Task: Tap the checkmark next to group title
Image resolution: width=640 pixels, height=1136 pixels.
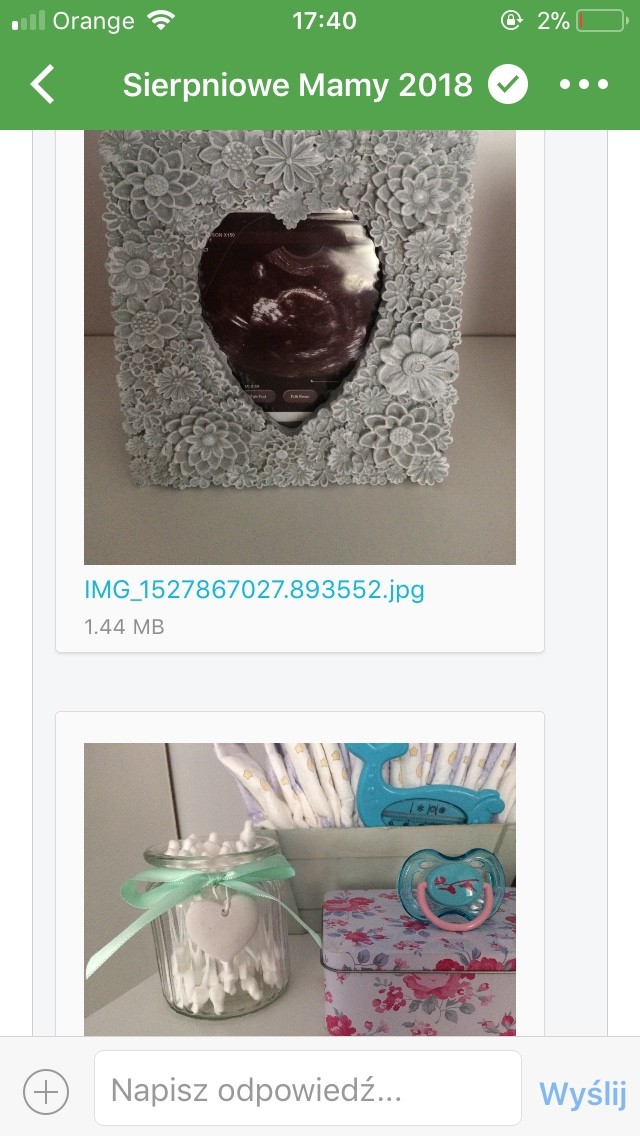Action: (x=508, y=85)
